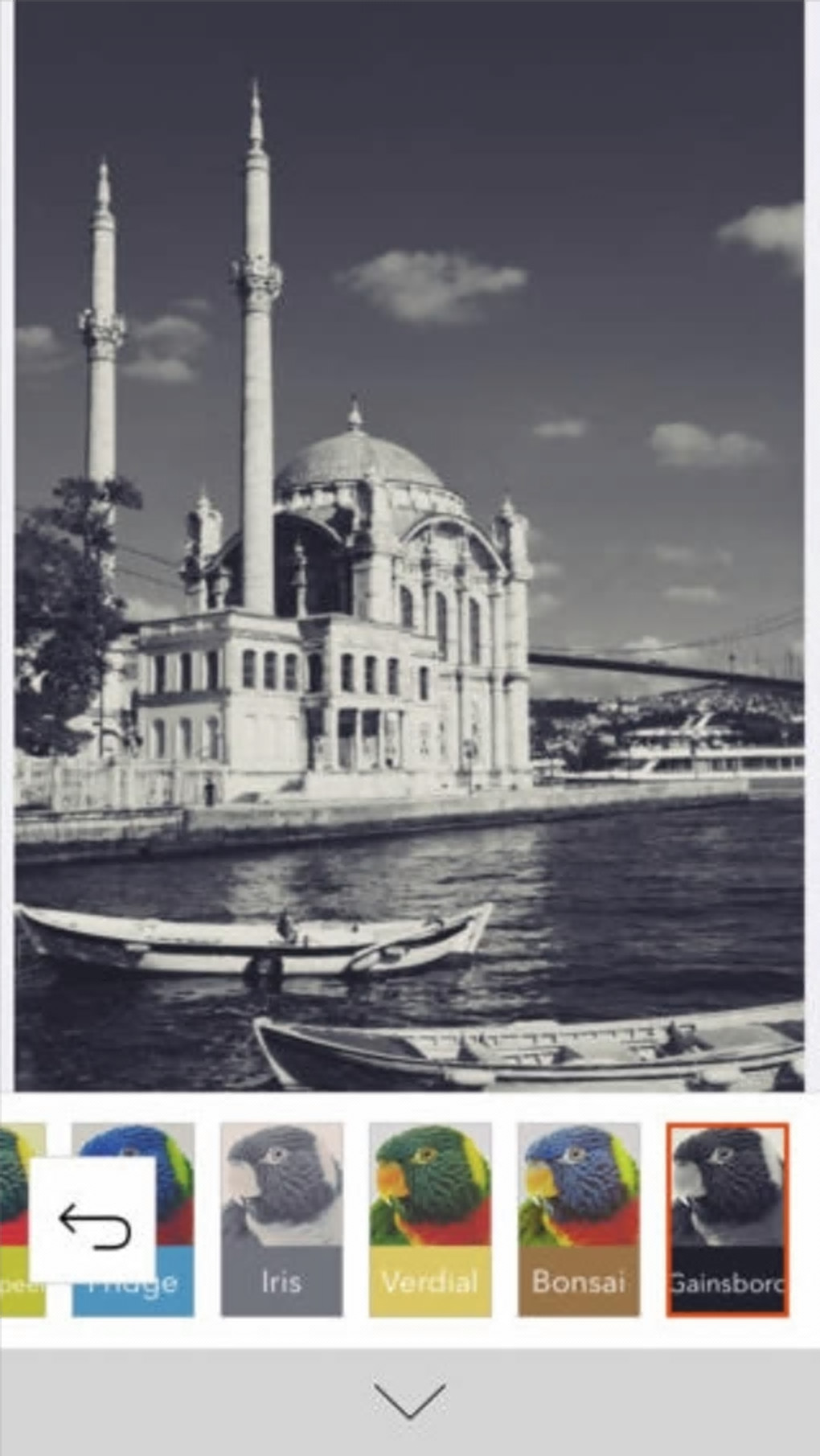The height and width of the screenshot is (1456, 820).
Task: Choose the Verdial filter
Action: click(x=430, y=1219)
